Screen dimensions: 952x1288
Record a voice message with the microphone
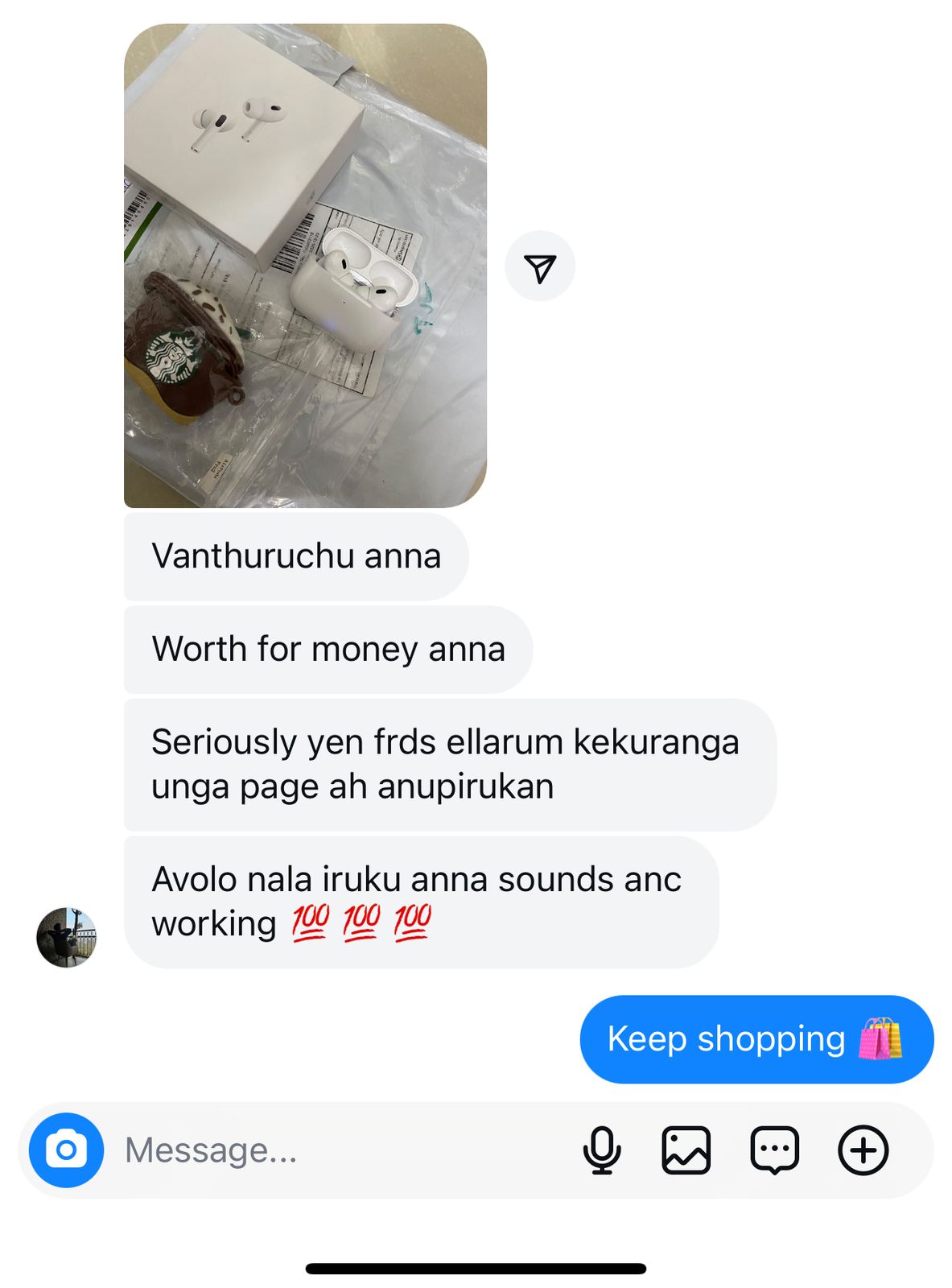click(601, 1150)
